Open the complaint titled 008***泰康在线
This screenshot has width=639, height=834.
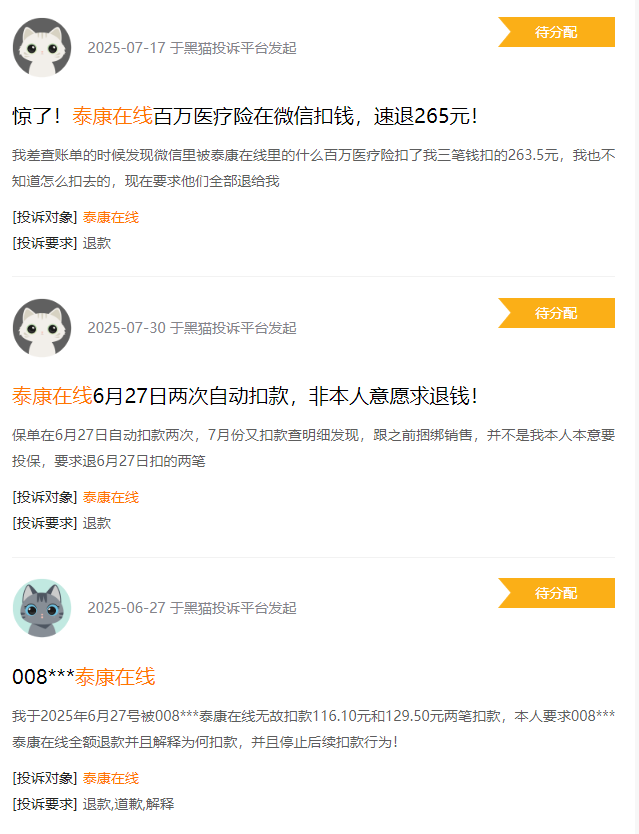pos(84,677)
